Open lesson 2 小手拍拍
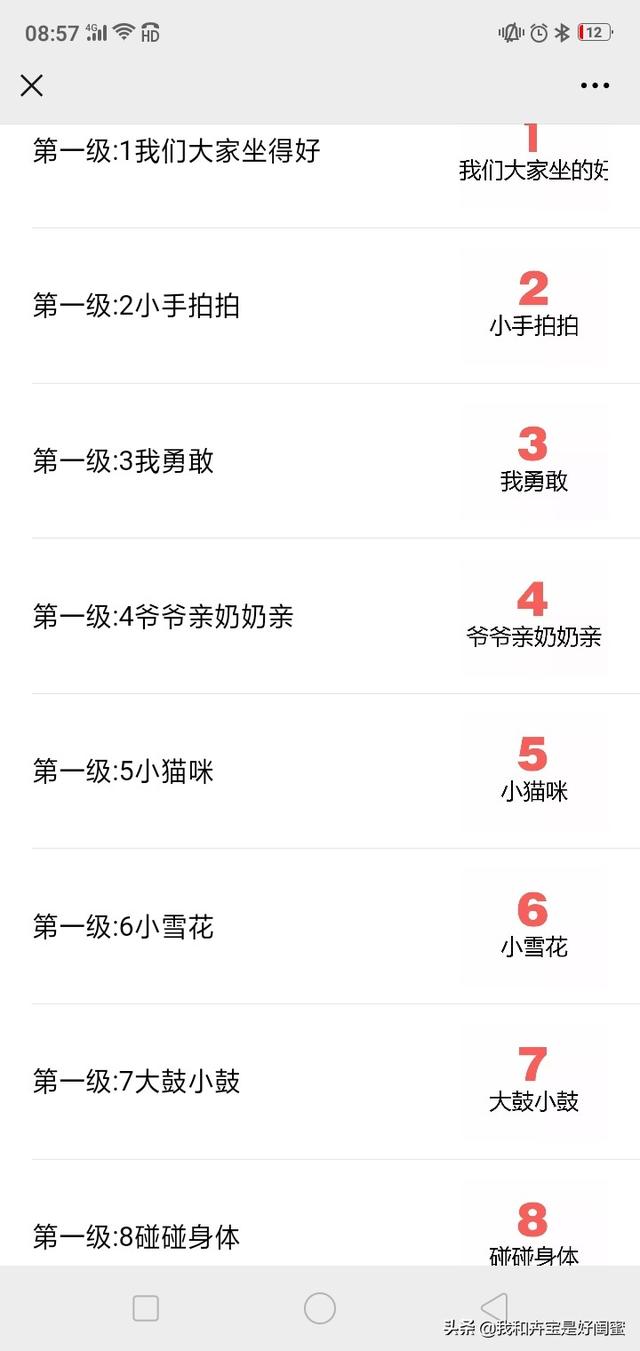The height and width of the screenshot is (1351, 640). 320,306
